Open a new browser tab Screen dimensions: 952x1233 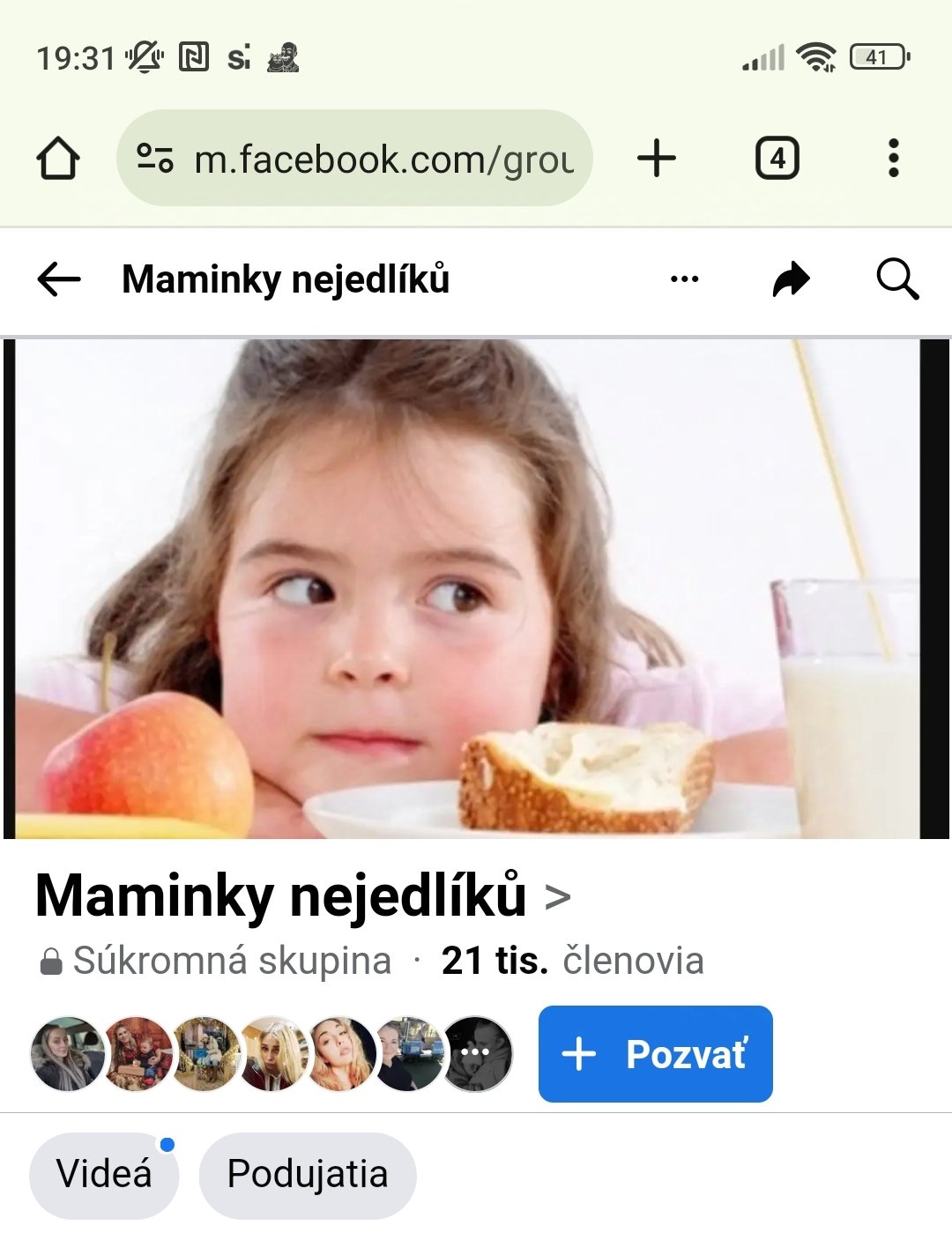657,159
